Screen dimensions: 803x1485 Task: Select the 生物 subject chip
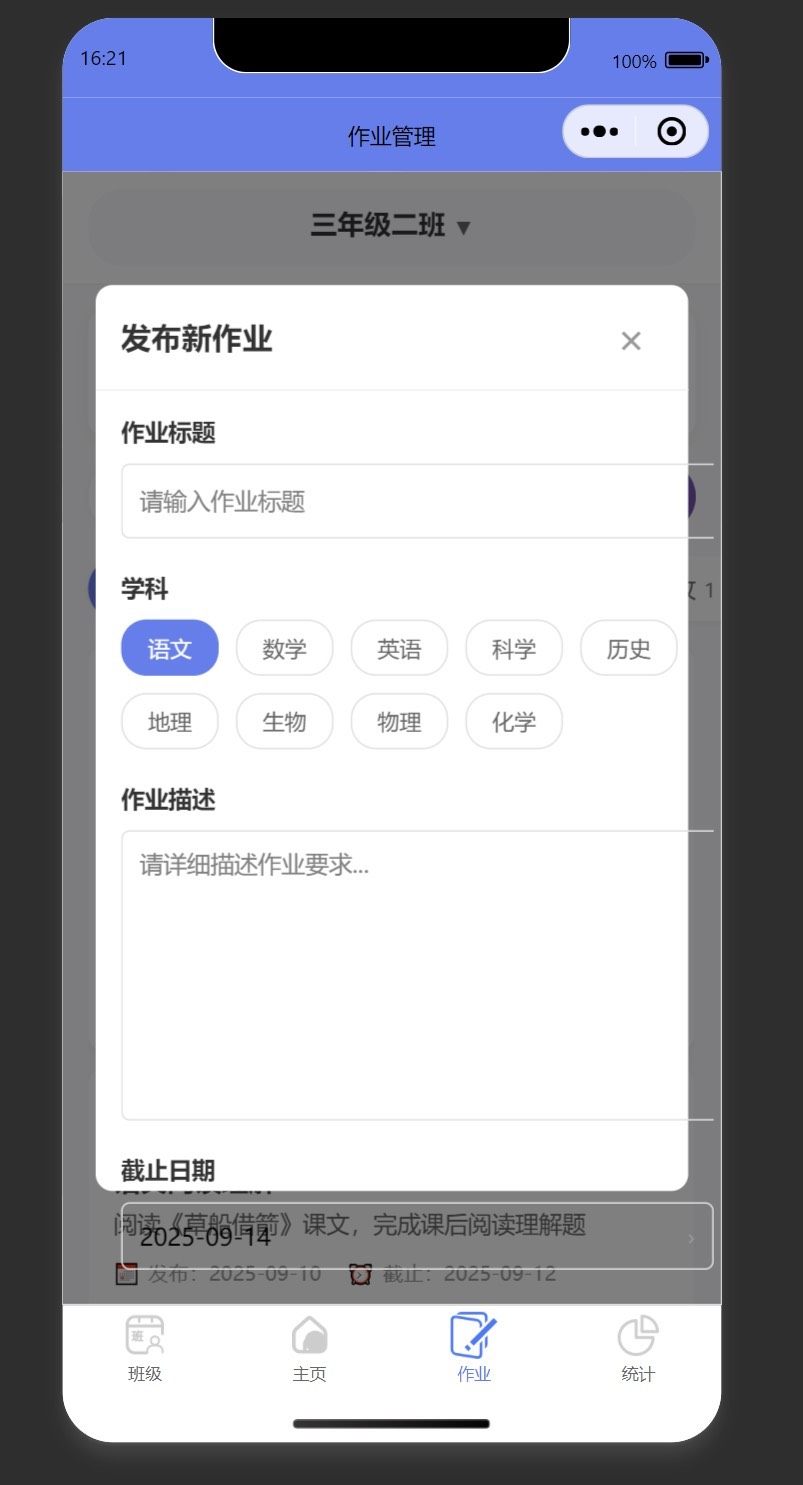(284, 721)
